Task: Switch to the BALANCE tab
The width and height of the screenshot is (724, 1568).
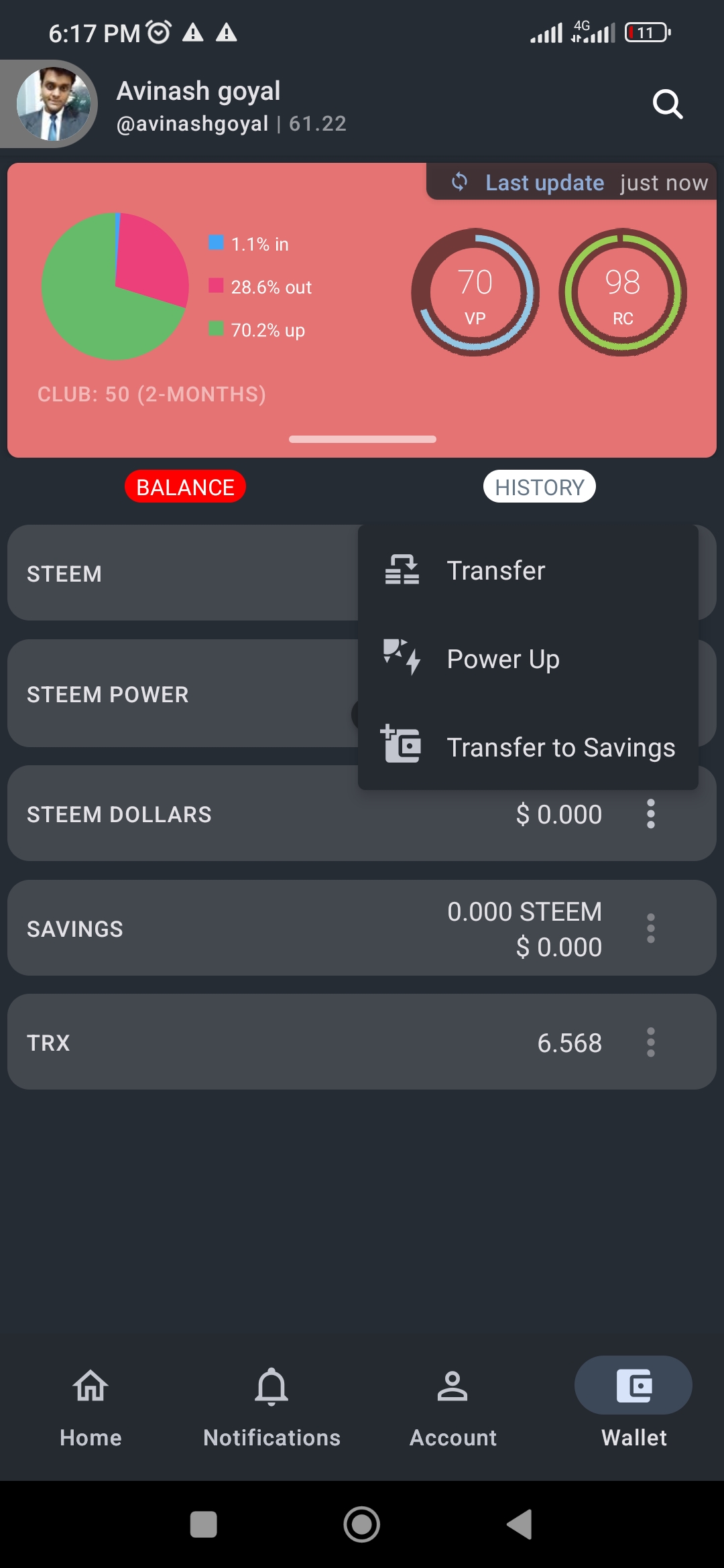Action: [185, 486]
